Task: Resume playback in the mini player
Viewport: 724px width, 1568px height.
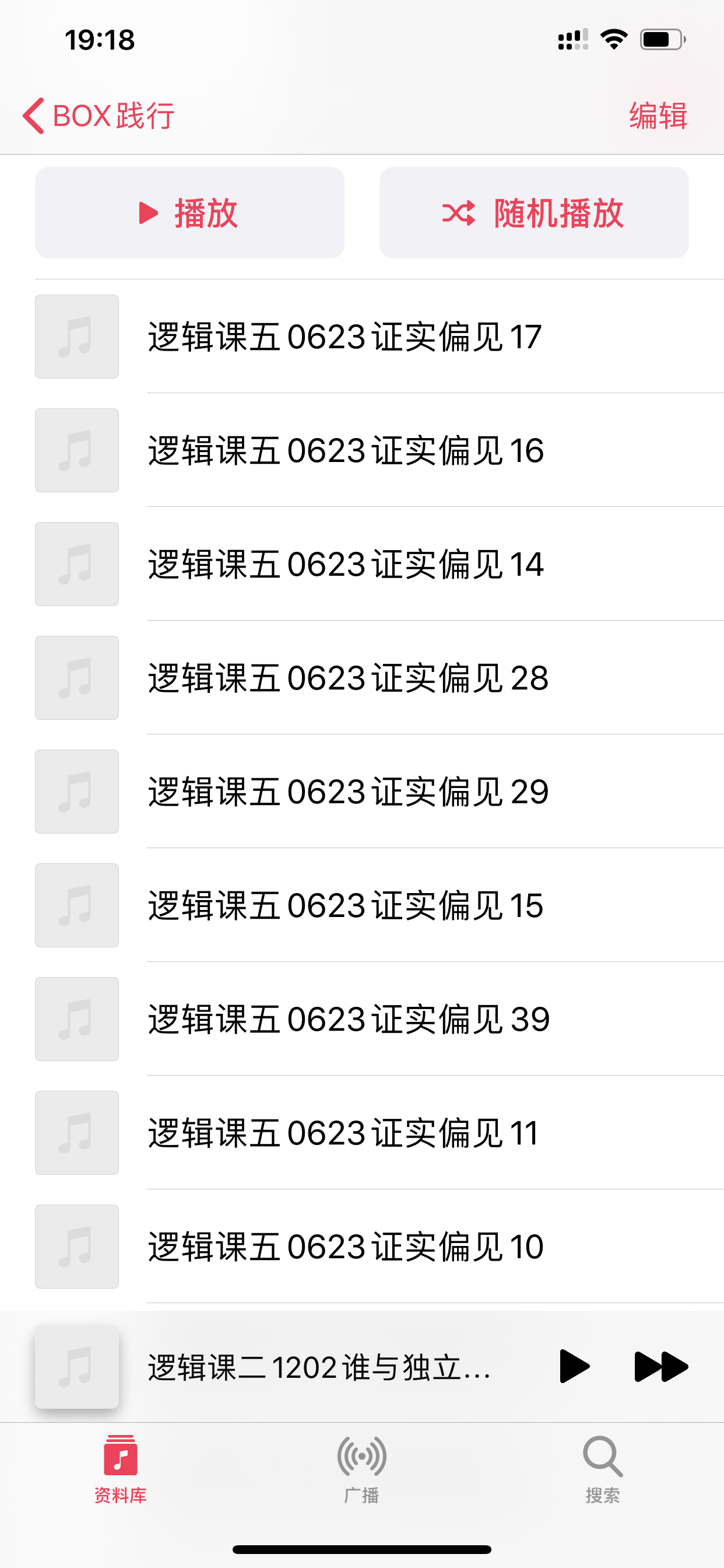Action: pyautogui.click(x=574, y=1367)
